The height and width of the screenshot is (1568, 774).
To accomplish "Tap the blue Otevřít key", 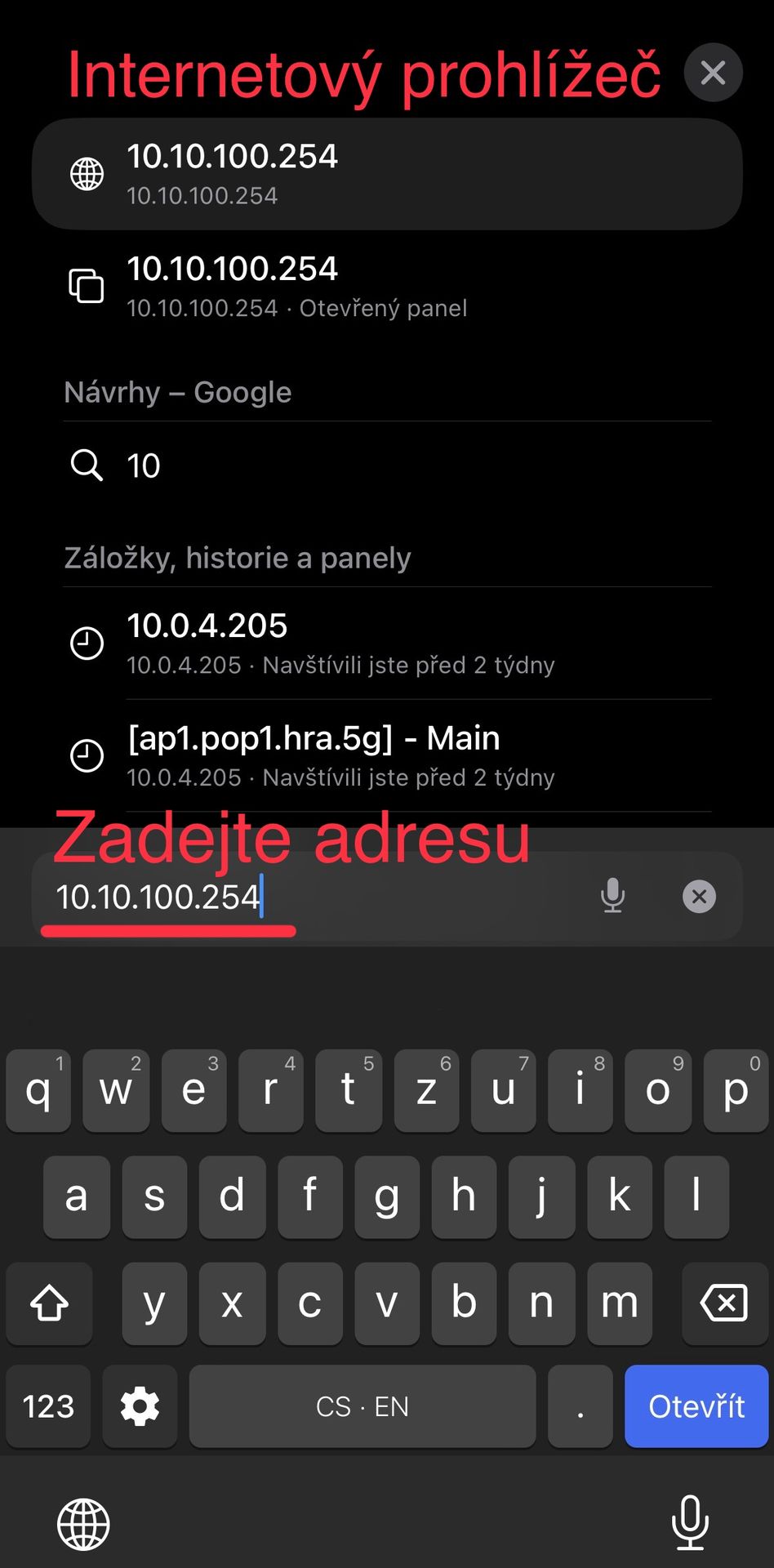I will tap(696, 1406).
